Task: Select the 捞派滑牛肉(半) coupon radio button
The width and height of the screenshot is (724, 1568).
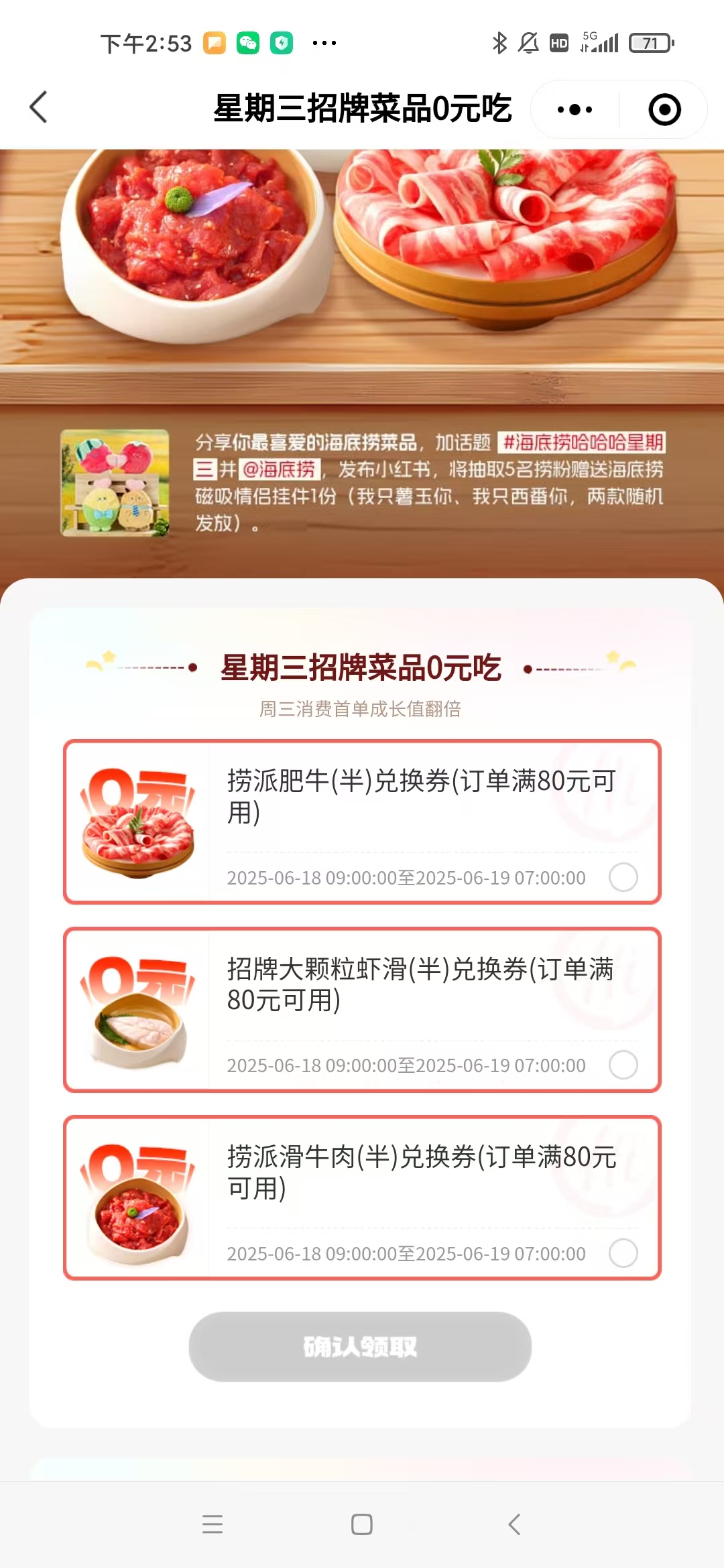Action: [623, 1252]
